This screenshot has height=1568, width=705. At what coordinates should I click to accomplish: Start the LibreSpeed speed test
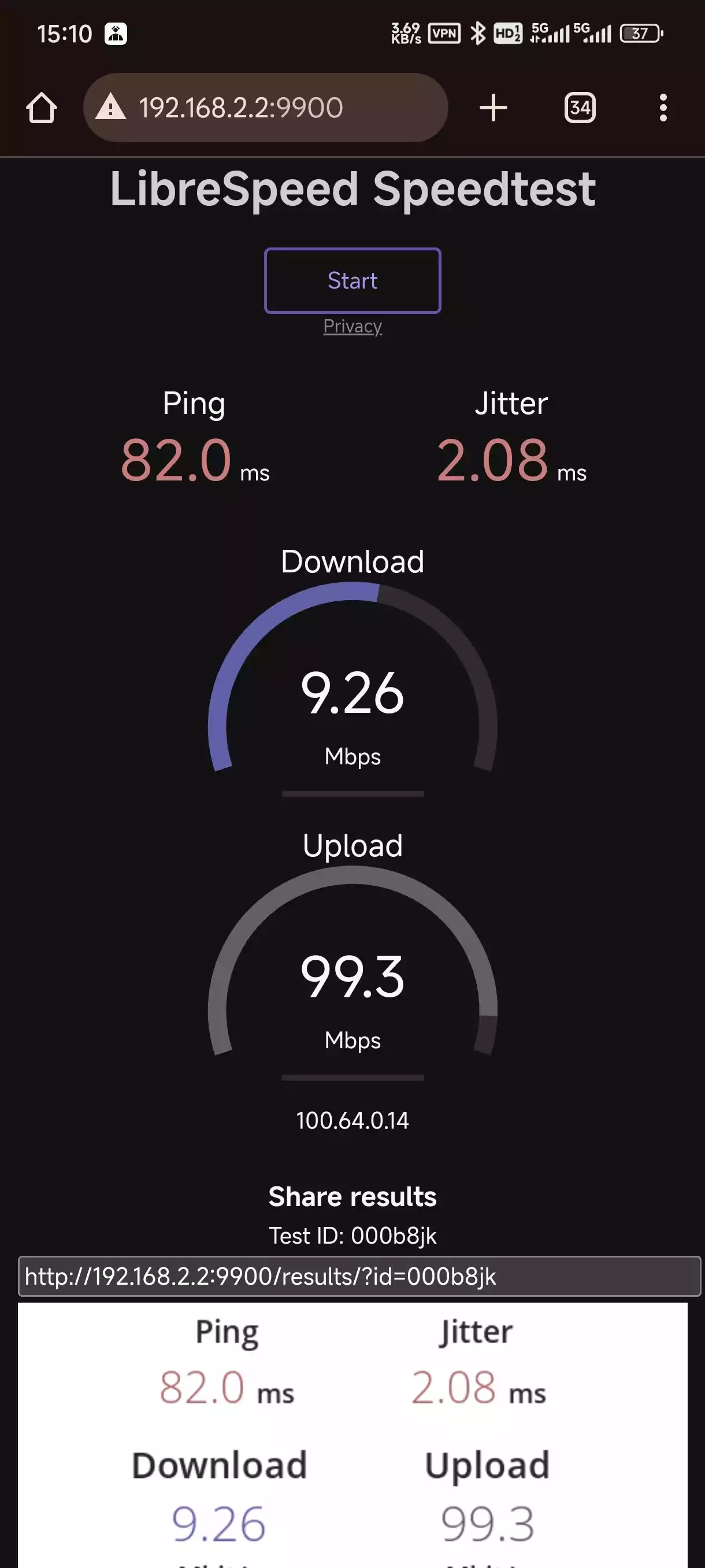coord(353,280)
